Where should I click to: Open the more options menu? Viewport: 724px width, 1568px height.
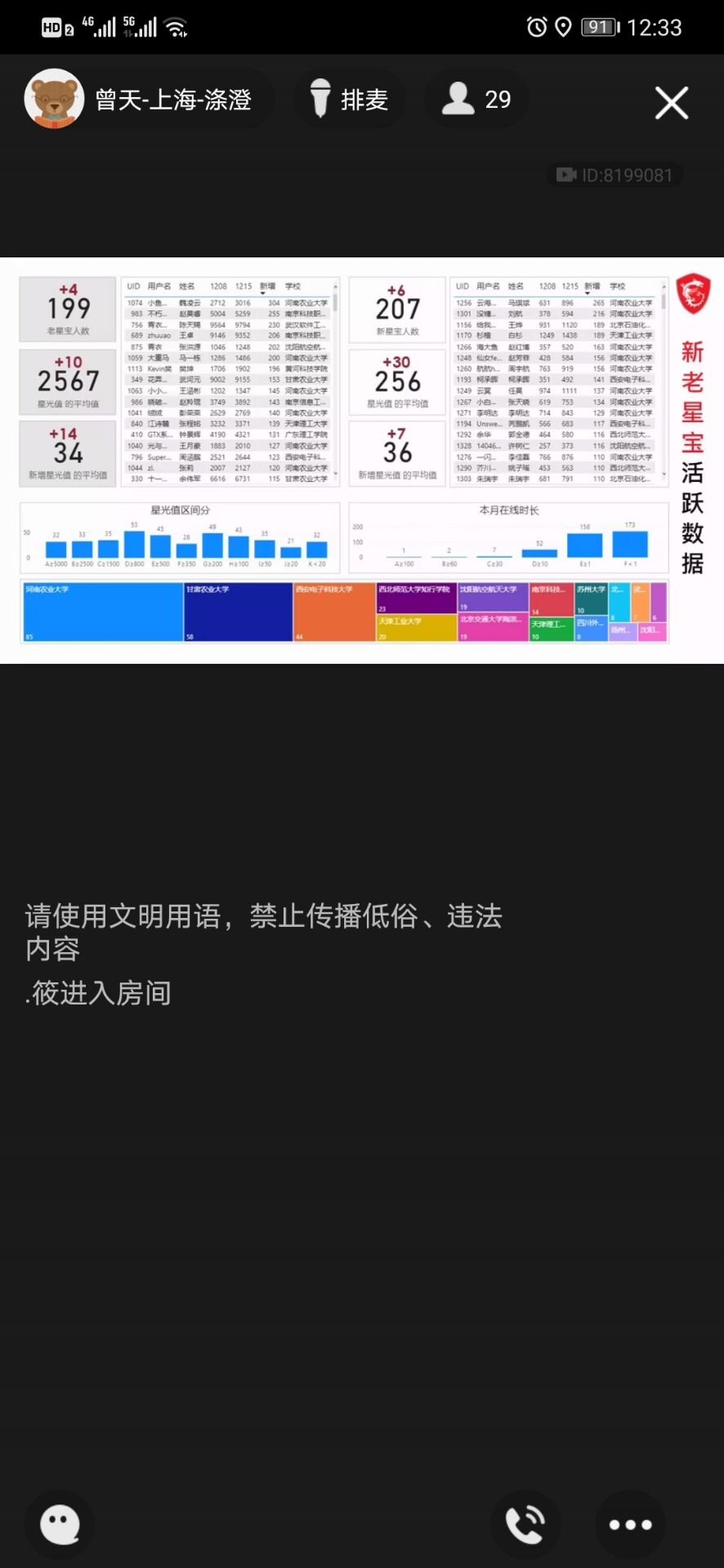[630, 1524]
